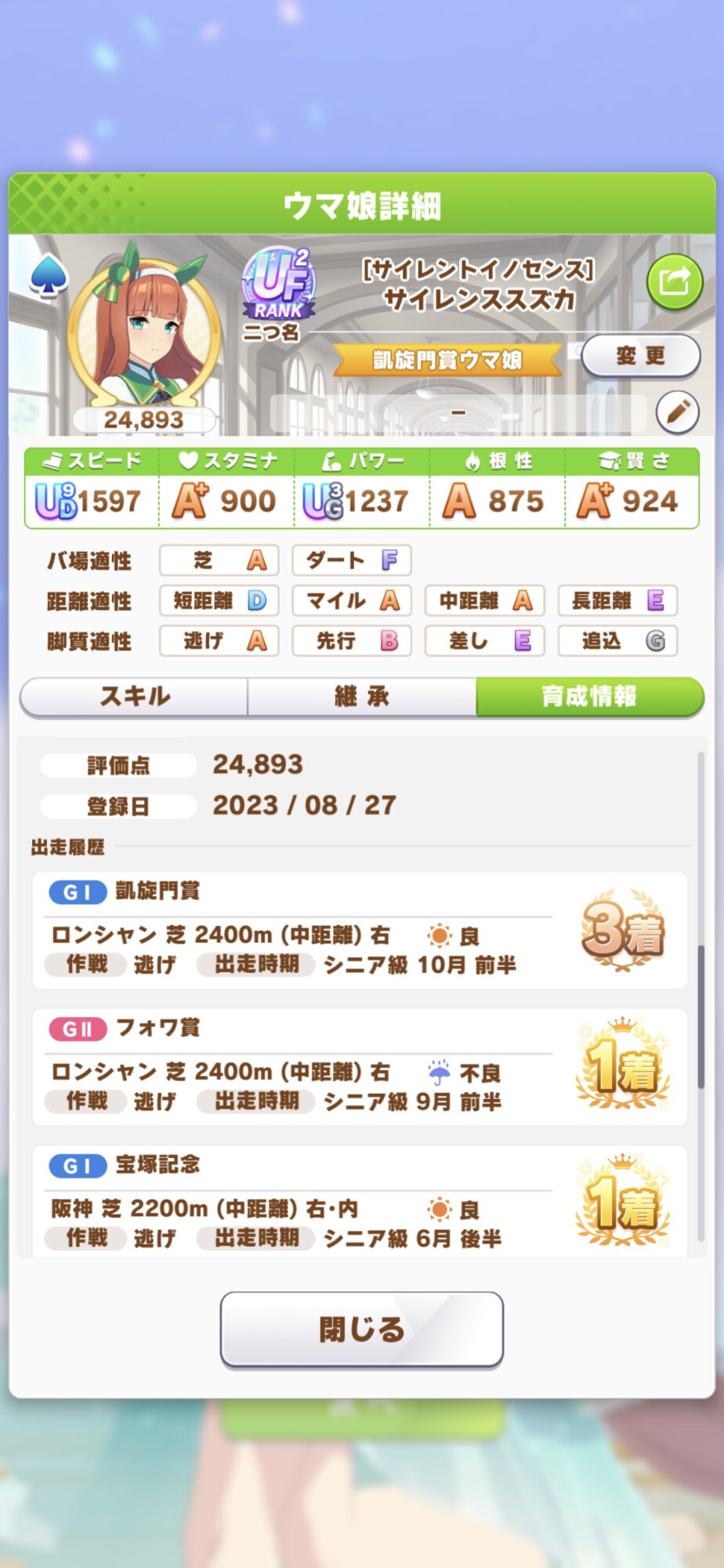Image resolution: width=724 pixels, height=1568 pixels.
Task: Close the dialog with 閉じる
Action: pos(361,1329)
